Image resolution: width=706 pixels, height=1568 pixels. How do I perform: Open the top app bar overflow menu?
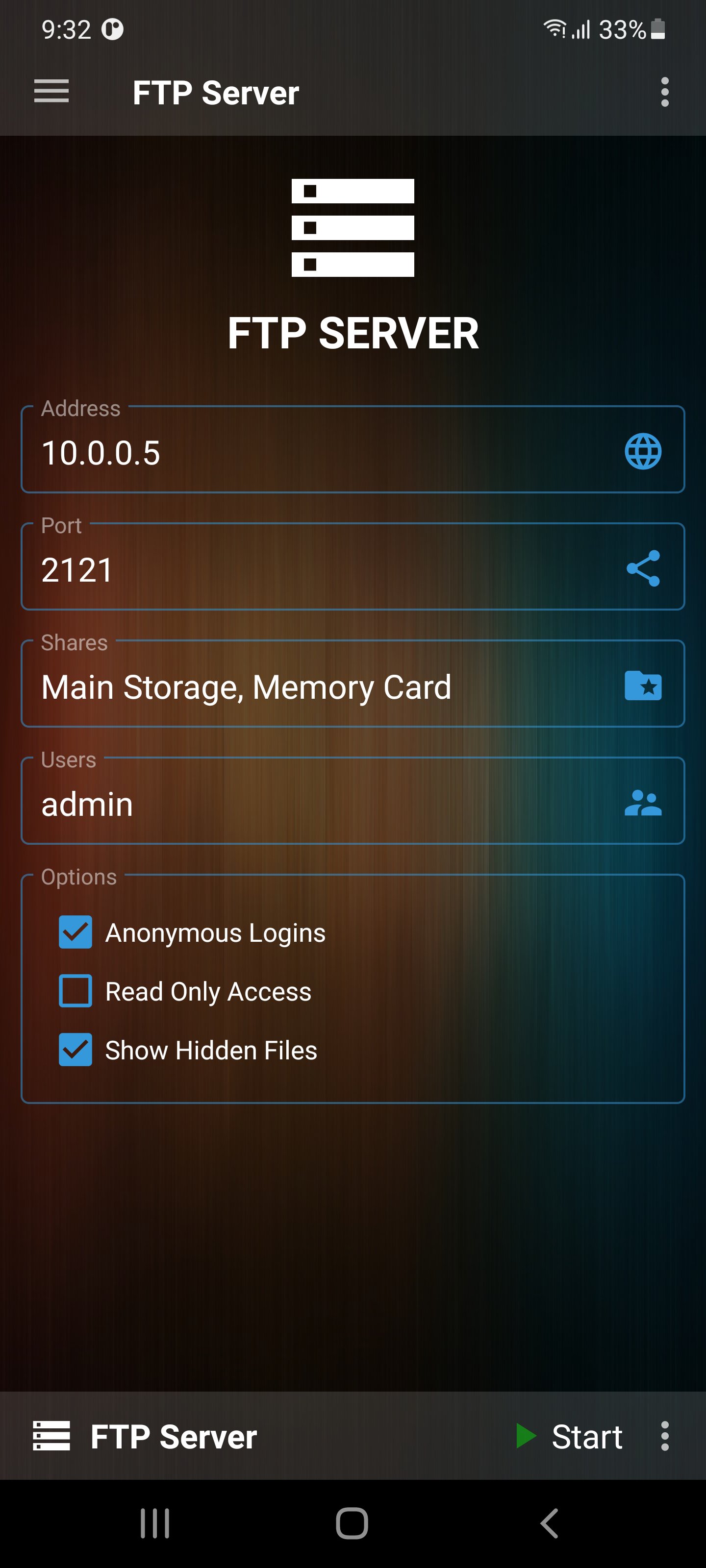tap(665, 92)
